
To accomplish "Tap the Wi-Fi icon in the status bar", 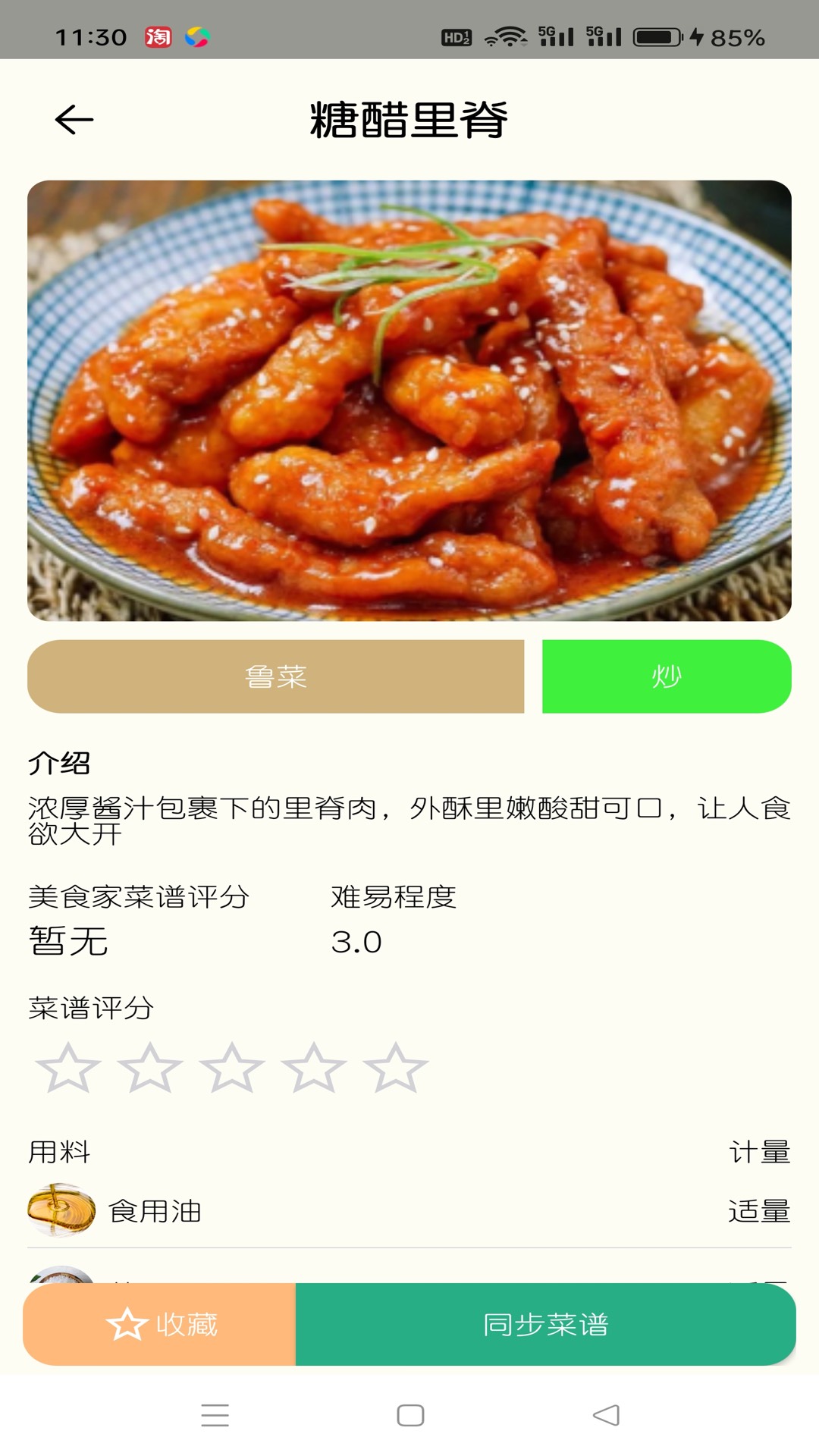I will coord(510,35).
